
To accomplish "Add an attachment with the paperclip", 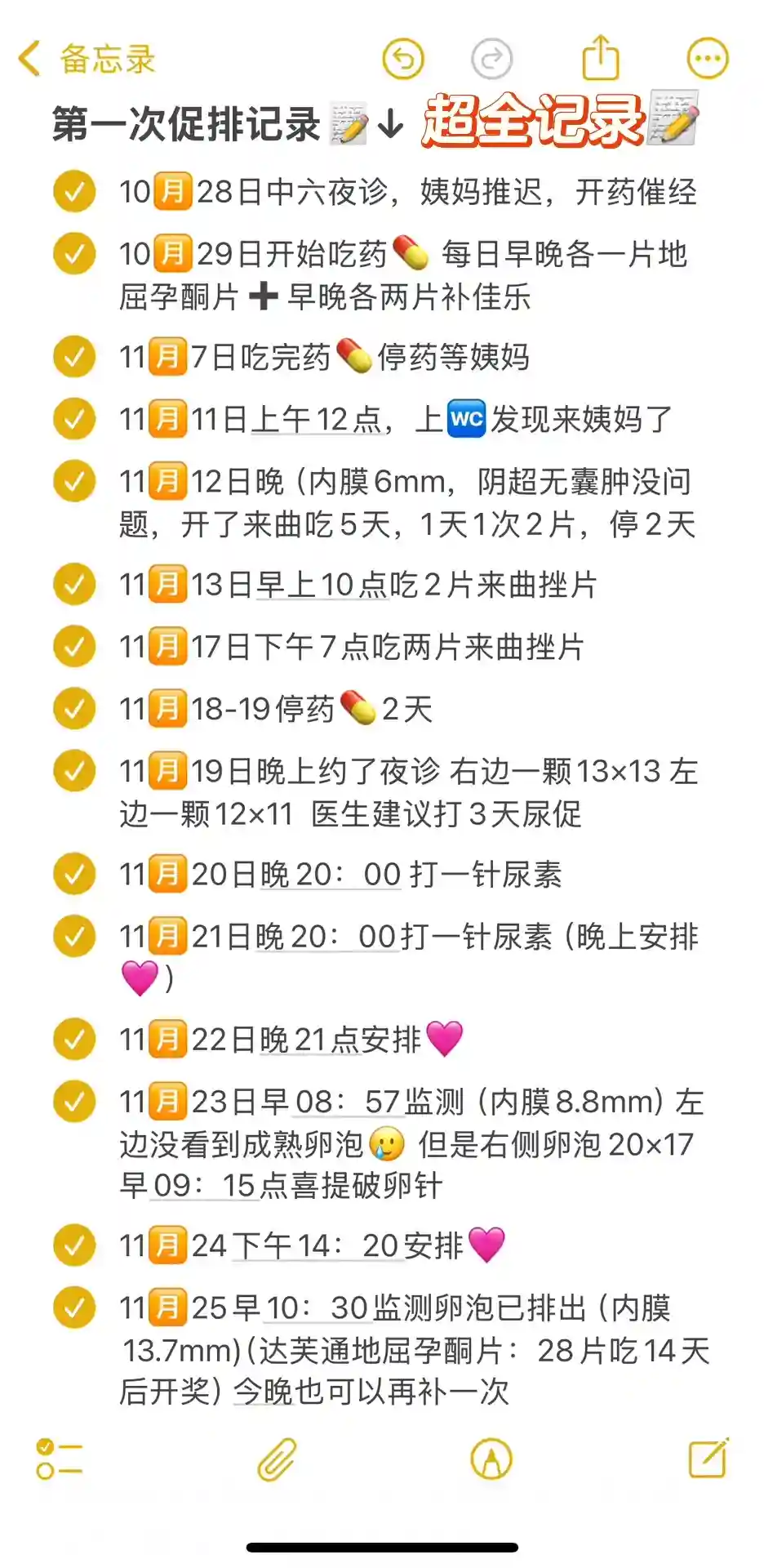I will click(x=277, y=1459).
